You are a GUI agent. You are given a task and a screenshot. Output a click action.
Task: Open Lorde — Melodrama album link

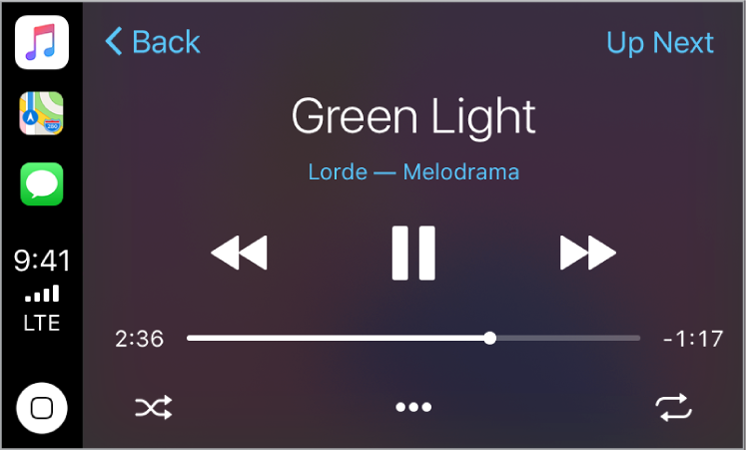(413, 172)
